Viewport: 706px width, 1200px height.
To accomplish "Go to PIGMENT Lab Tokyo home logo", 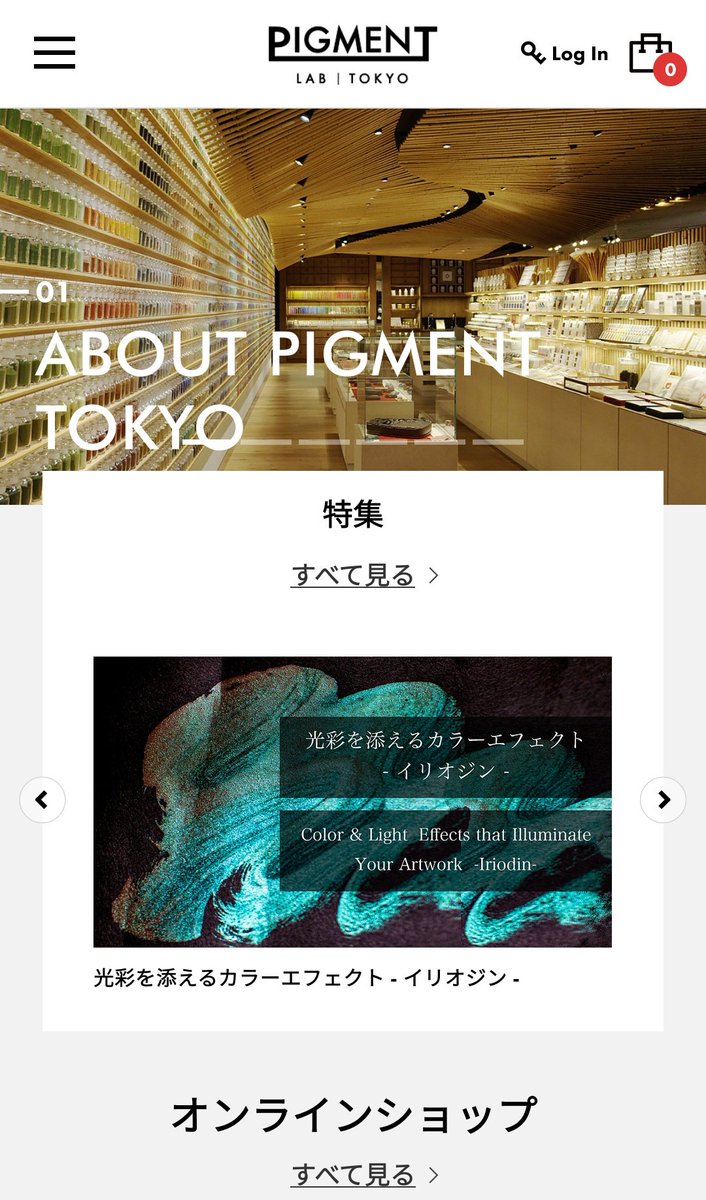I will pyautogui.click(x=353, y=54).
